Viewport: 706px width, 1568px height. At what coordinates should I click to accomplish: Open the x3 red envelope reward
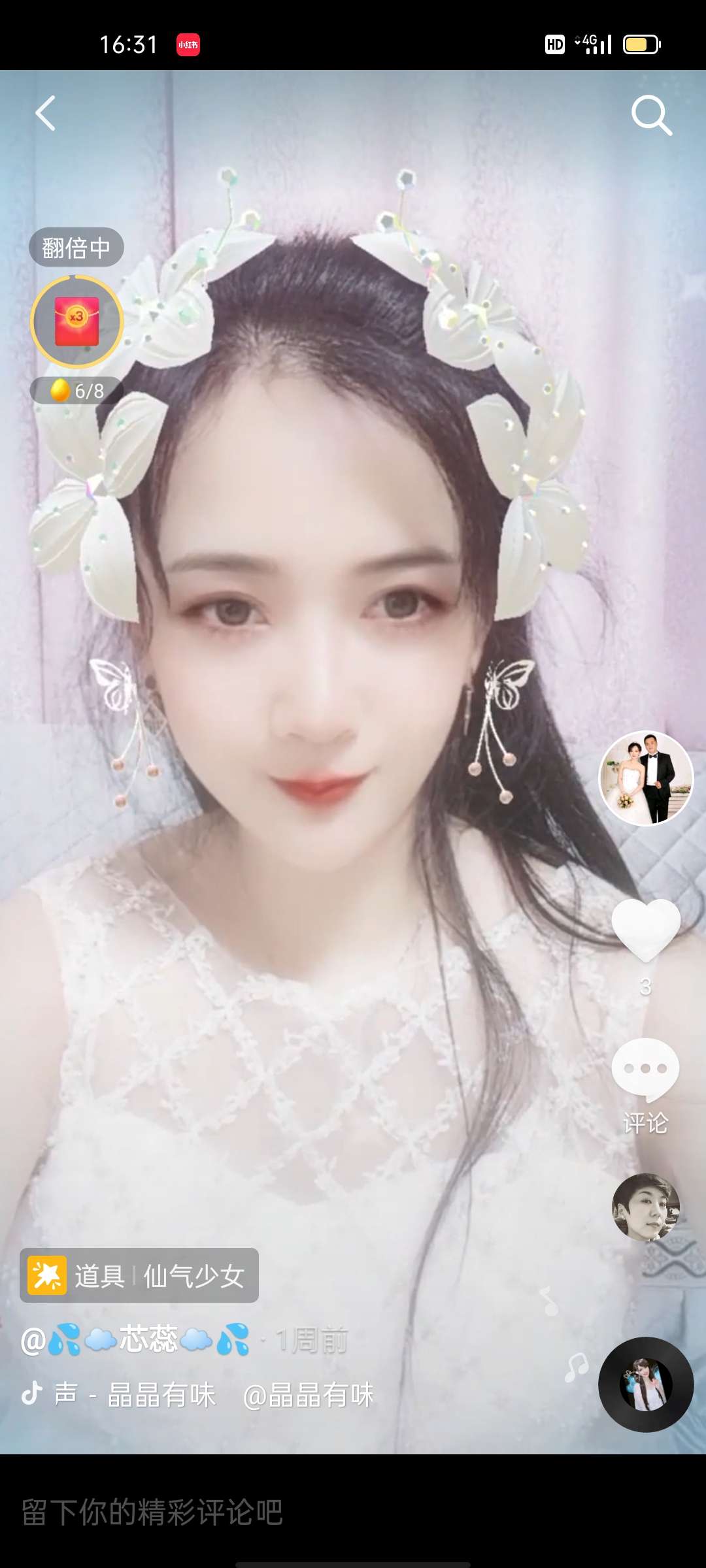click(x=77, y=321)
